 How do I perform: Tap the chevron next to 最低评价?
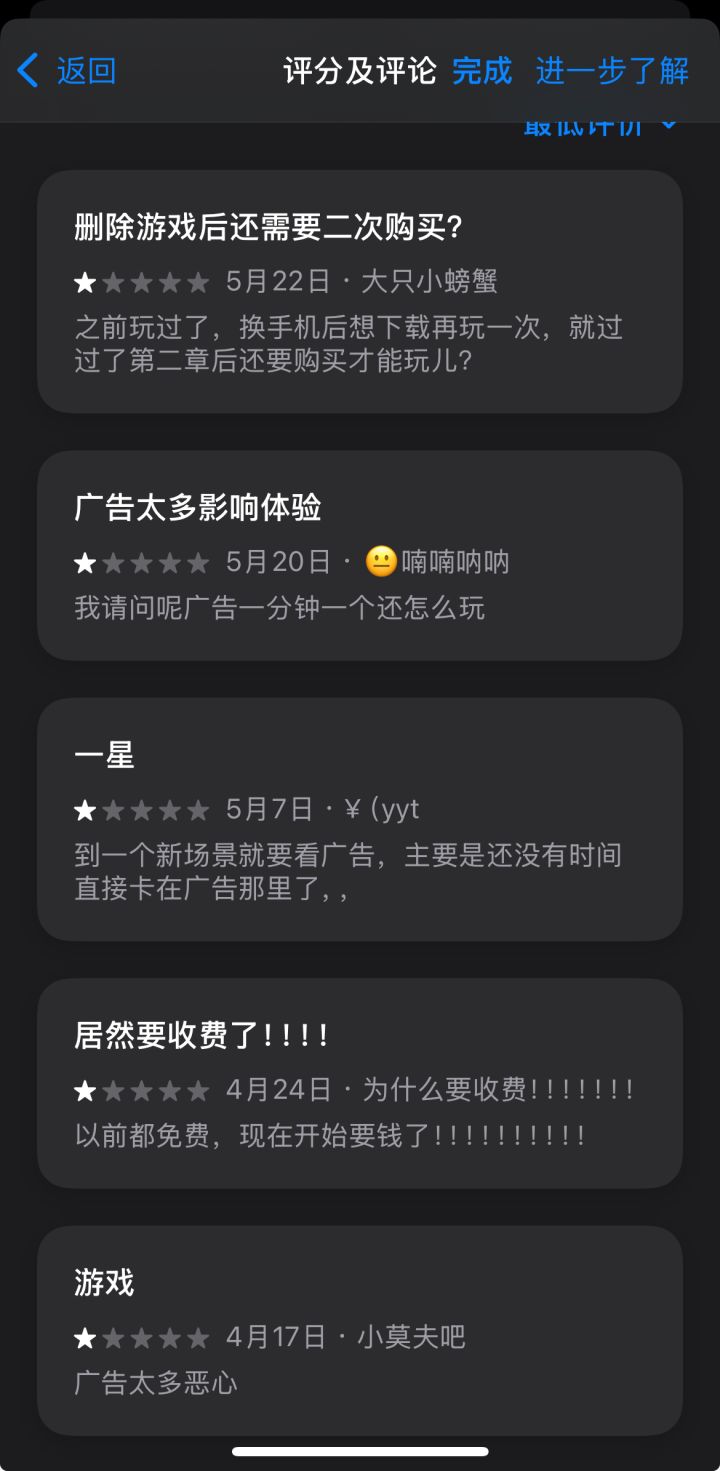tap(668, 125)
